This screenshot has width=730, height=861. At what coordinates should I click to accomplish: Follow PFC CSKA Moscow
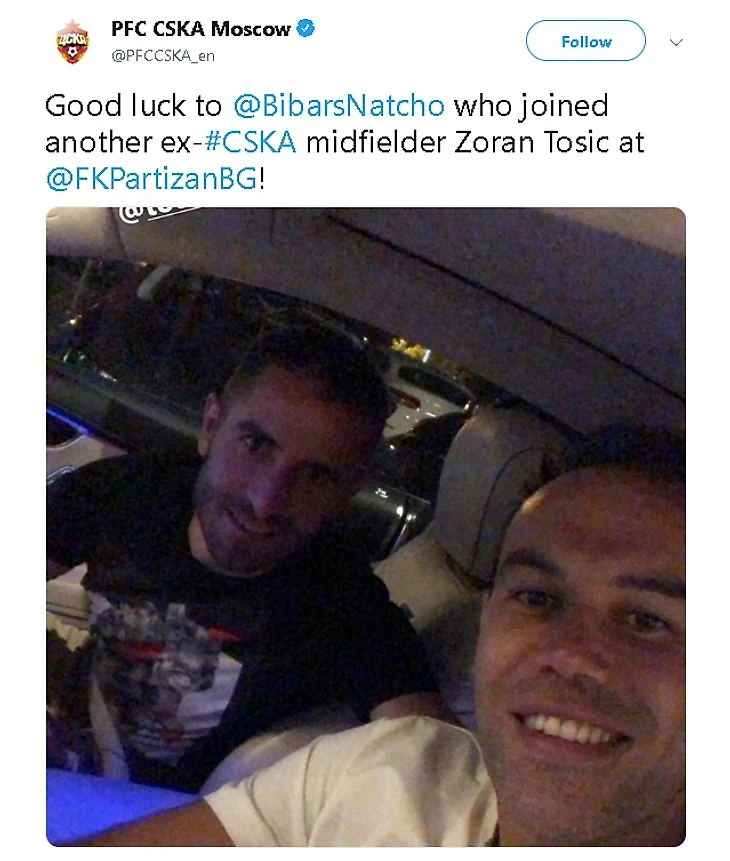click(x=585, y=41)
